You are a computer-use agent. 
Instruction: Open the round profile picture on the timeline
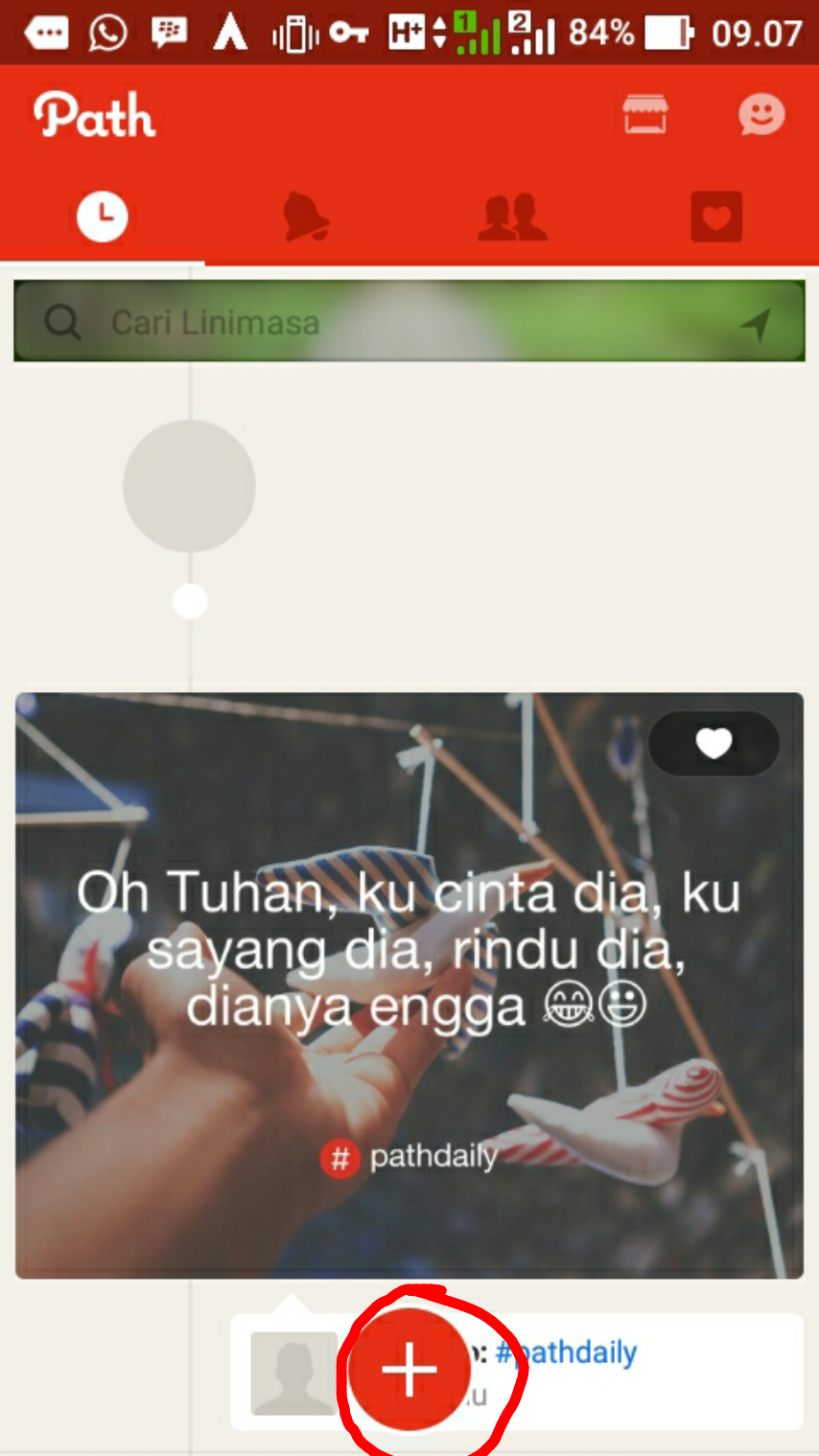tap(189, 486)
